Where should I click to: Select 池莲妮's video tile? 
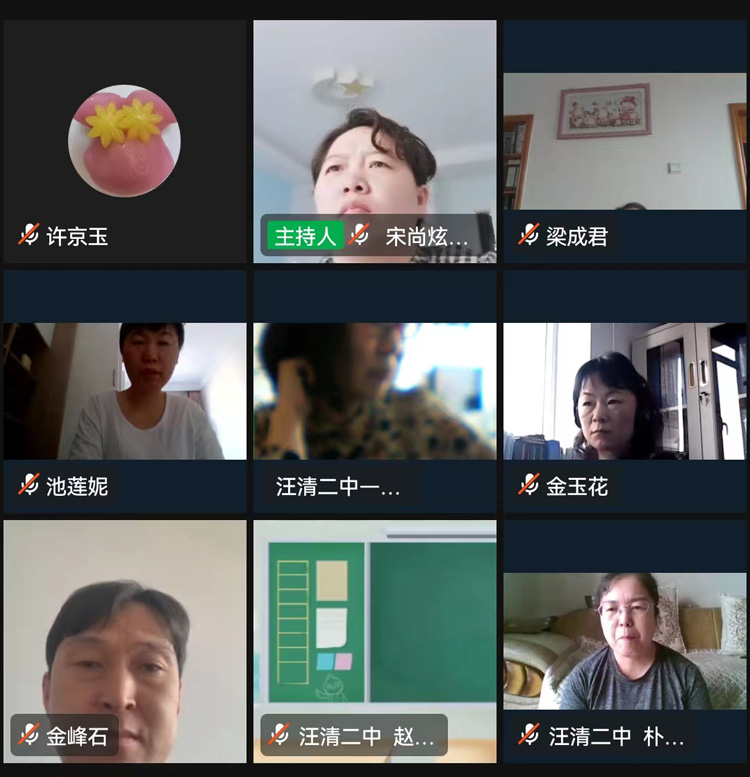pos(125,390)
